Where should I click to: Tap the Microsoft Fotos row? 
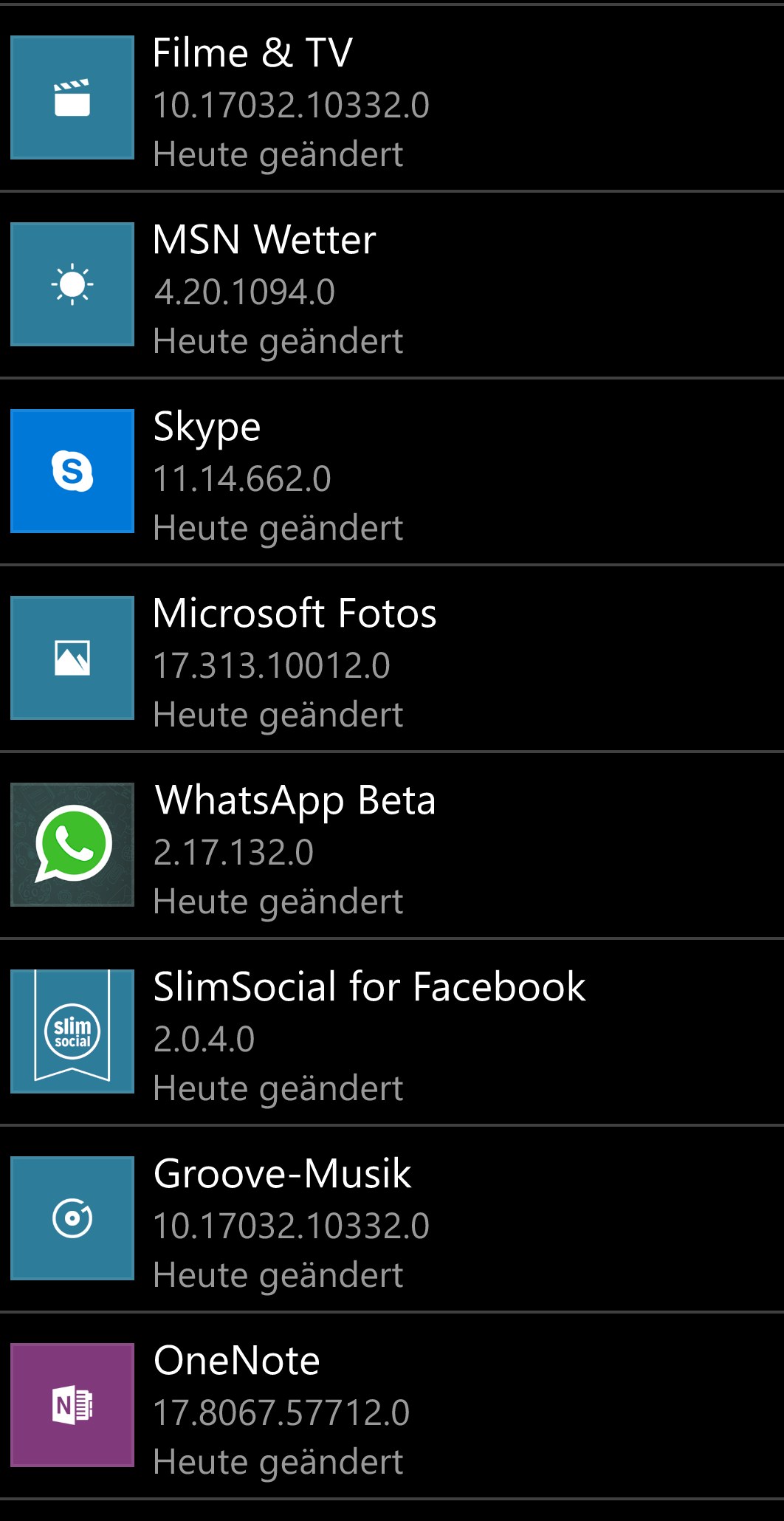click(x=392, y=659)
